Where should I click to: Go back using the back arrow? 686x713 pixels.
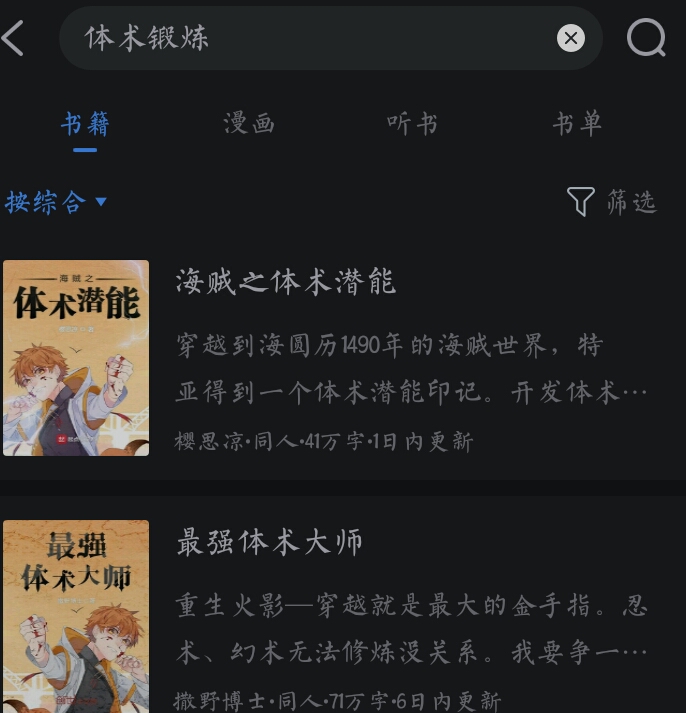(x=13, y=39)
